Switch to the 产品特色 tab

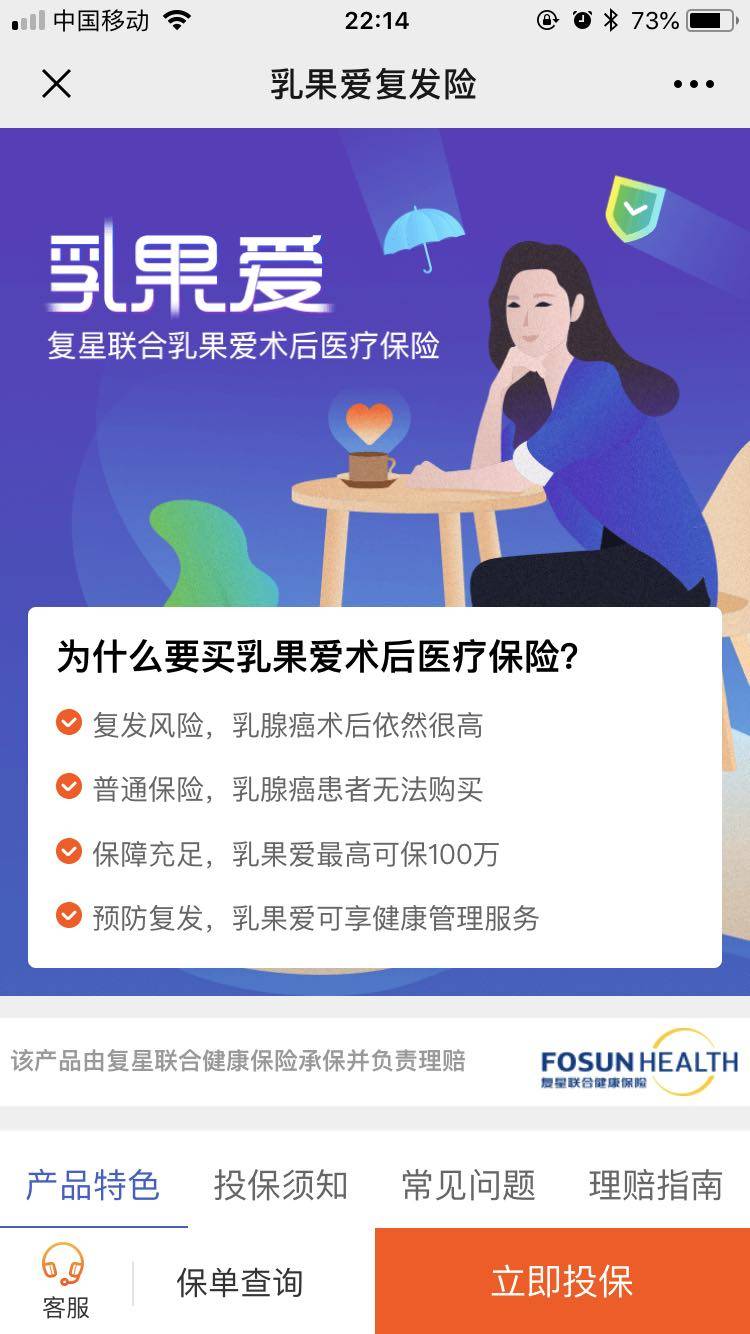[x=93, y=1186]
